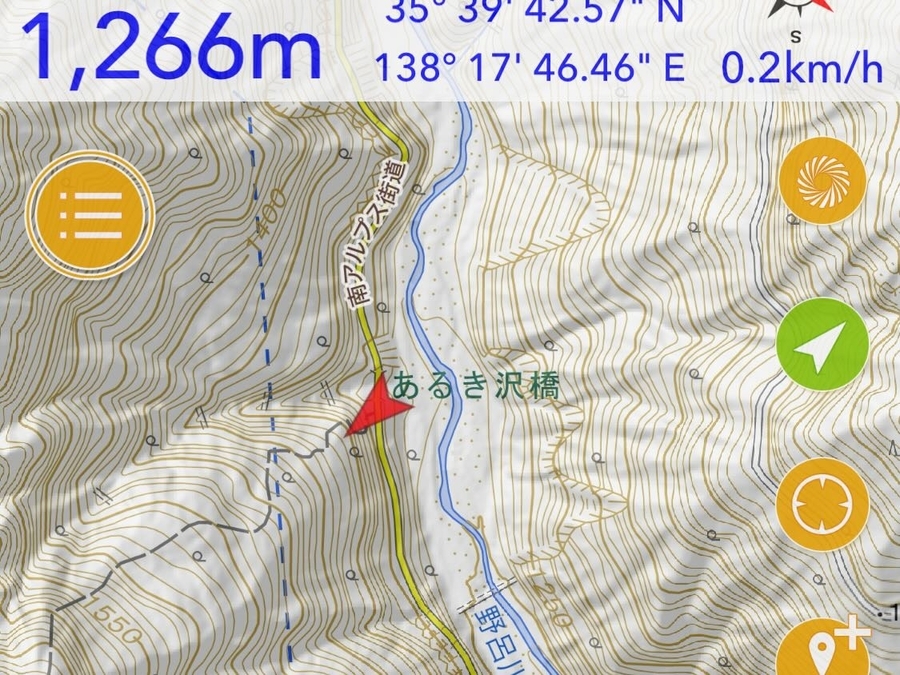The image size is (900, 675).
Task: Open the list menu button
Action: click(x=91, y=213)
